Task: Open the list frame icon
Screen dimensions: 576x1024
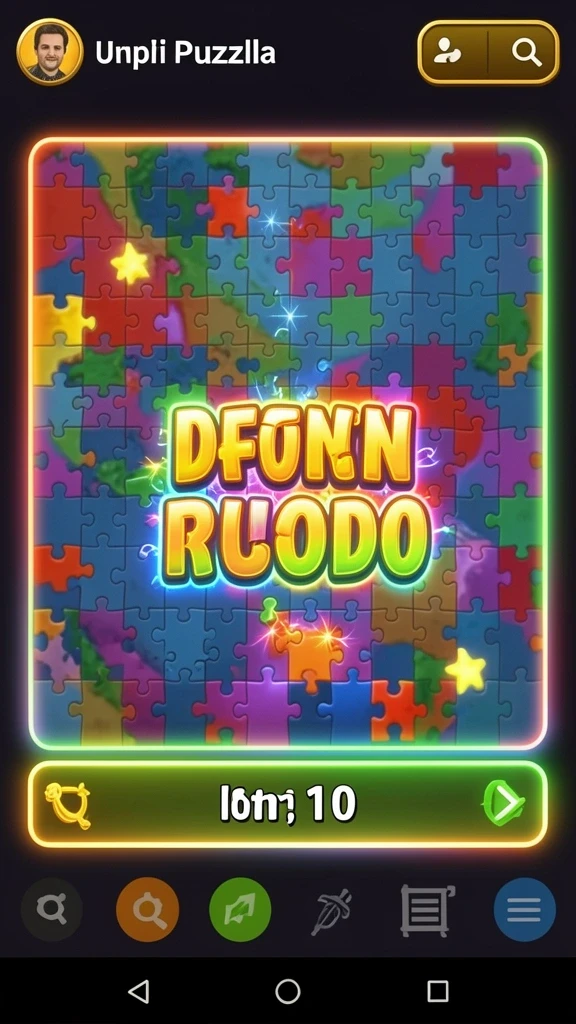Action: pyautogui.click(x=427, y=910)
